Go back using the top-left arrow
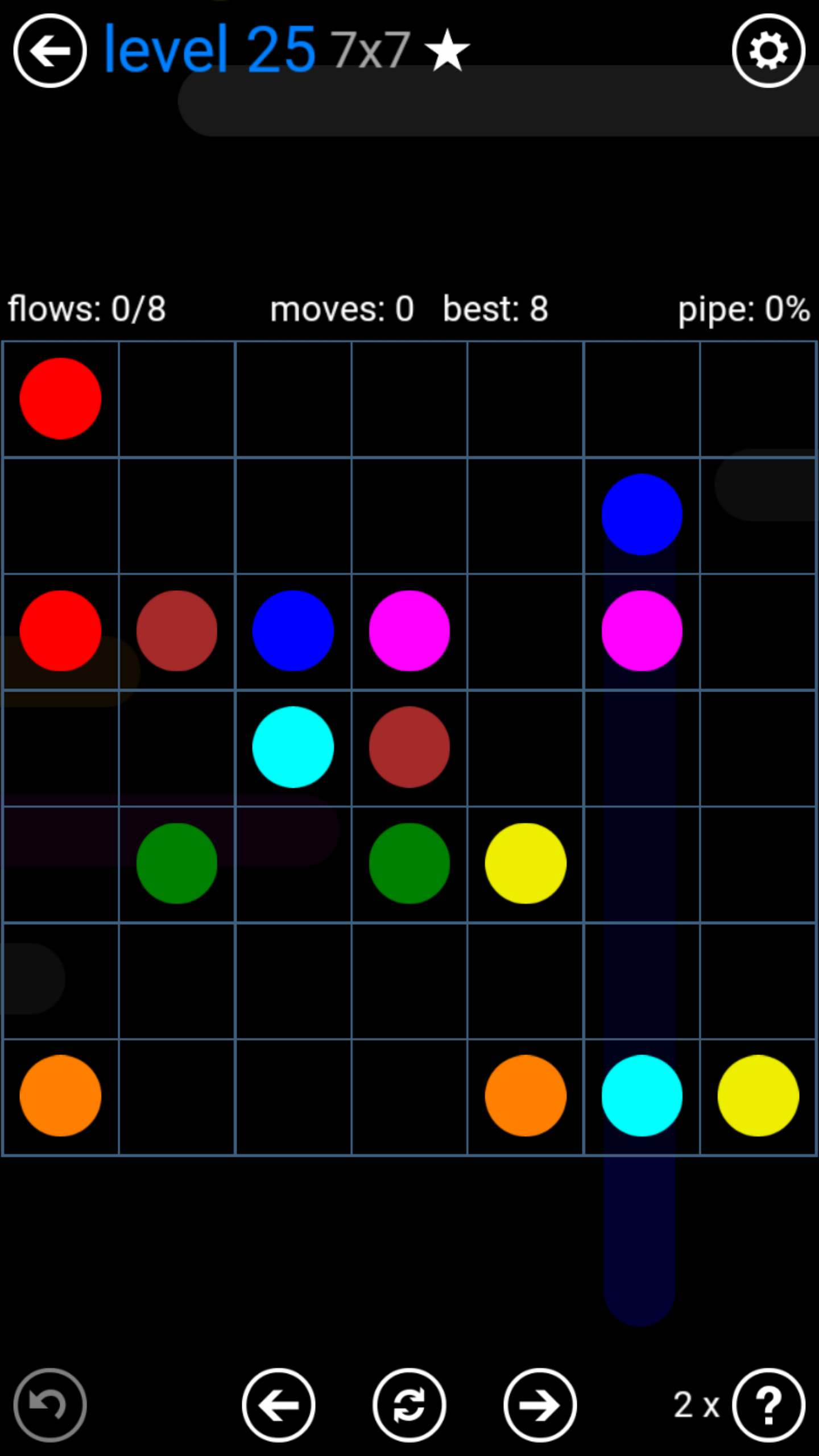The width and height of the screenshot is (819, 1456). [50, 51]
